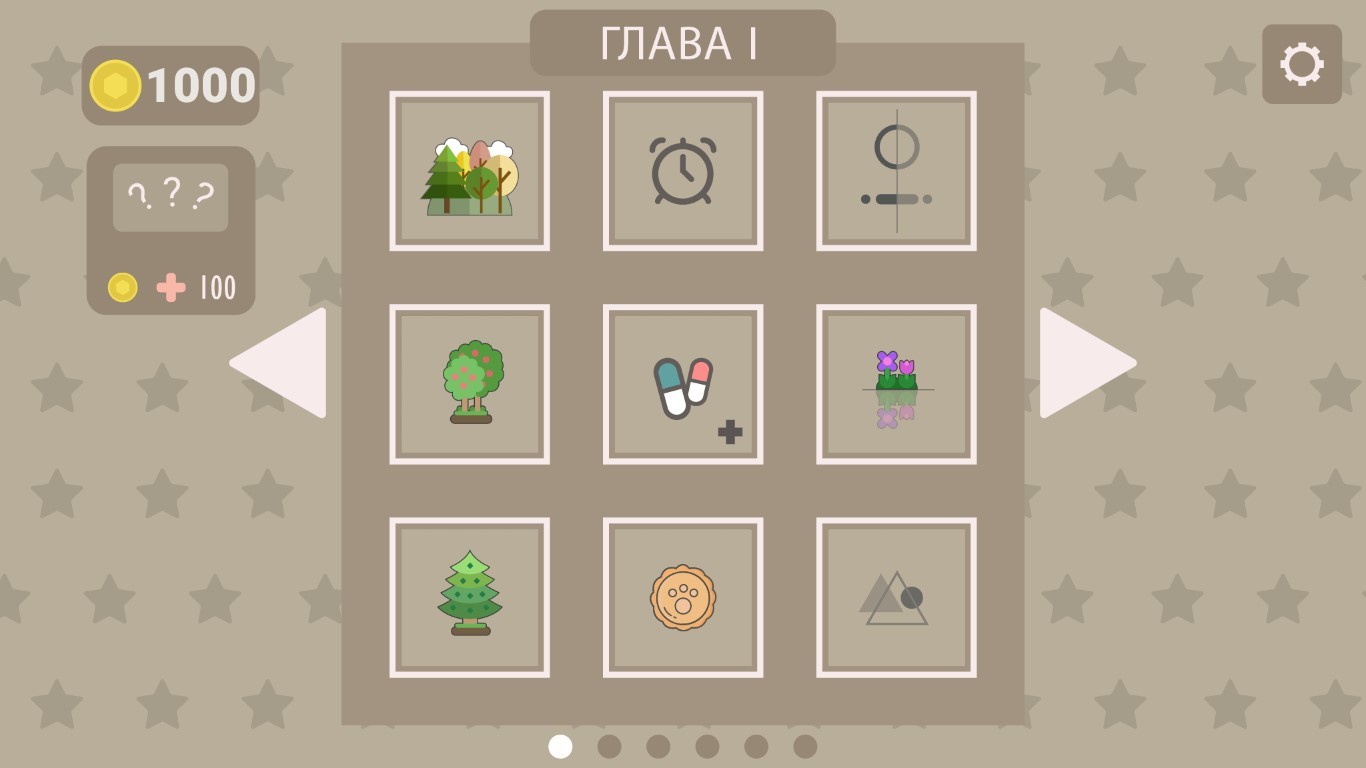Open the paw print cookie level
1366x768 pixels.
point(683,597)
